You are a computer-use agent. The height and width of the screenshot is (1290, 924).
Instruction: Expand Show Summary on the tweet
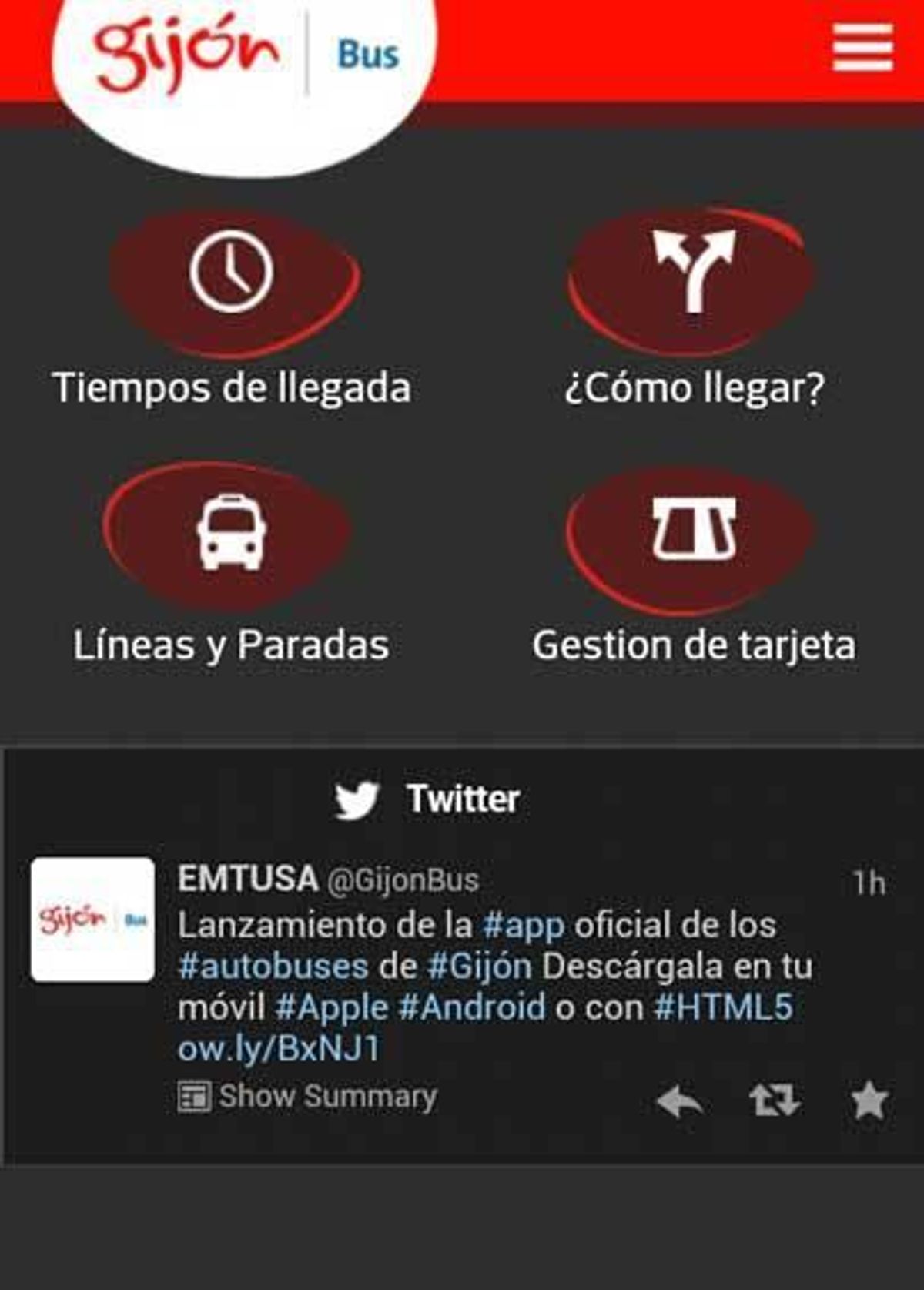[308, 1096]
